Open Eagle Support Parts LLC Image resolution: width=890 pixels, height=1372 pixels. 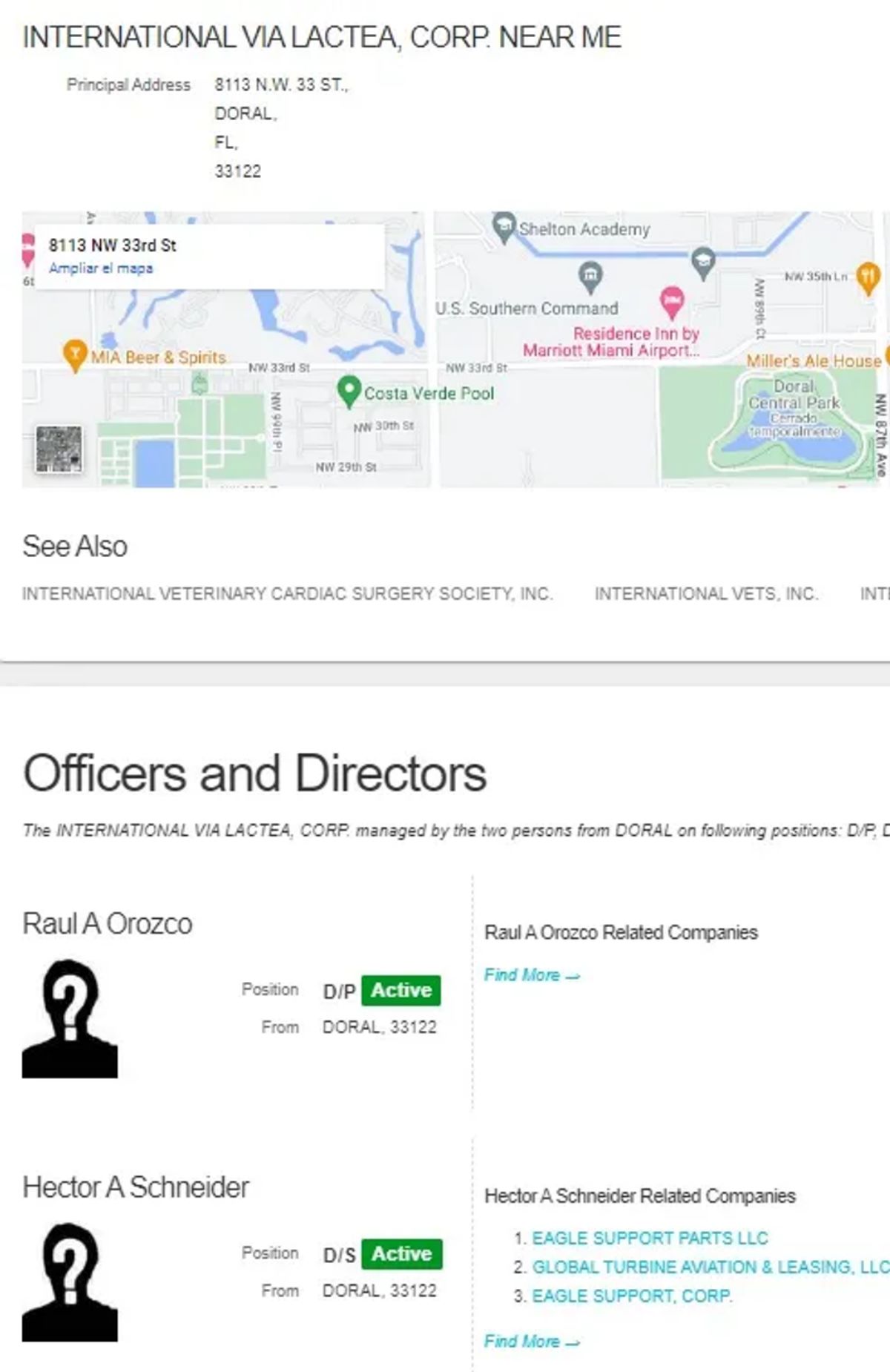[x=650, y=1238]
